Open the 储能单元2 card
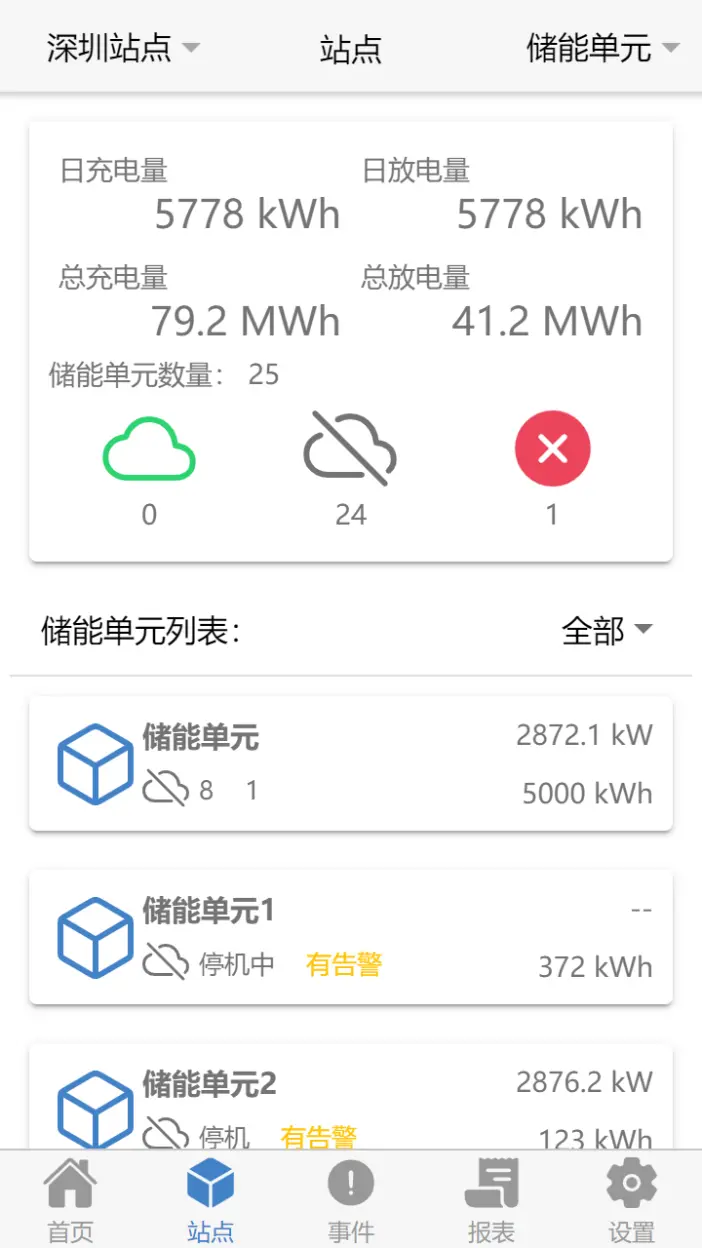 click(351, 1098)
